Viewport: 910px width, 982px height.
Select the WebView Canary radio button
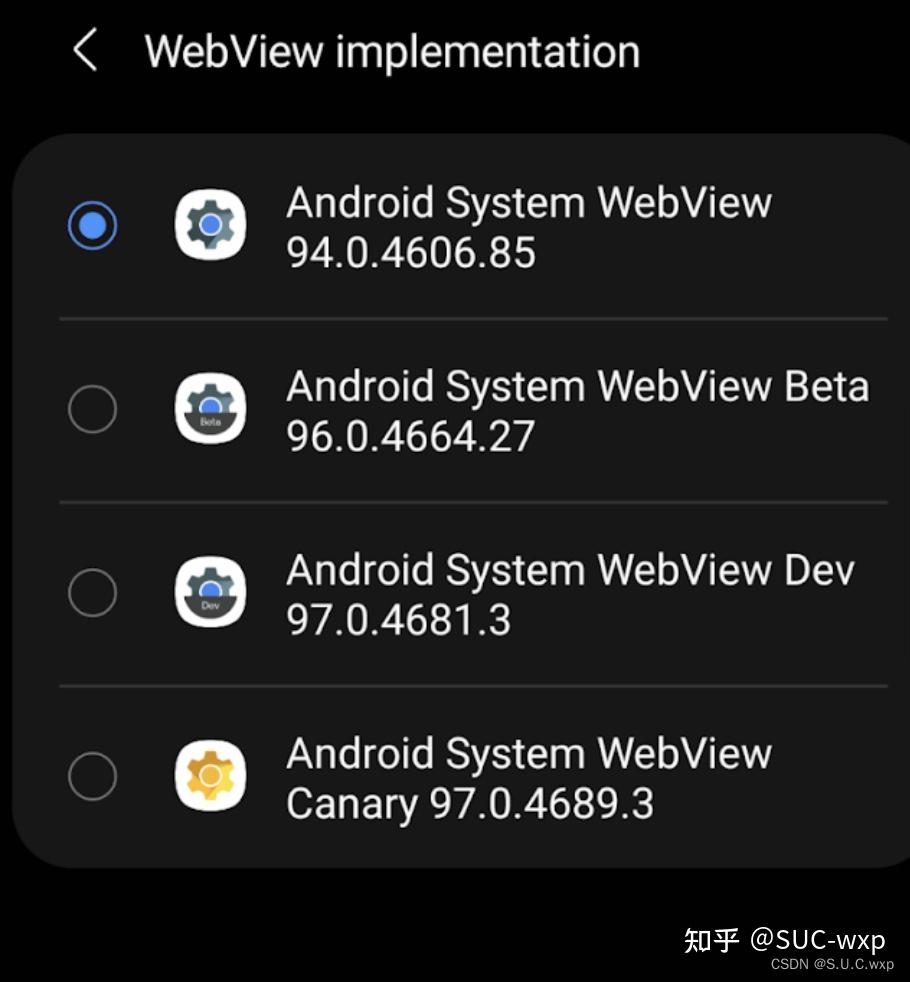92,776
